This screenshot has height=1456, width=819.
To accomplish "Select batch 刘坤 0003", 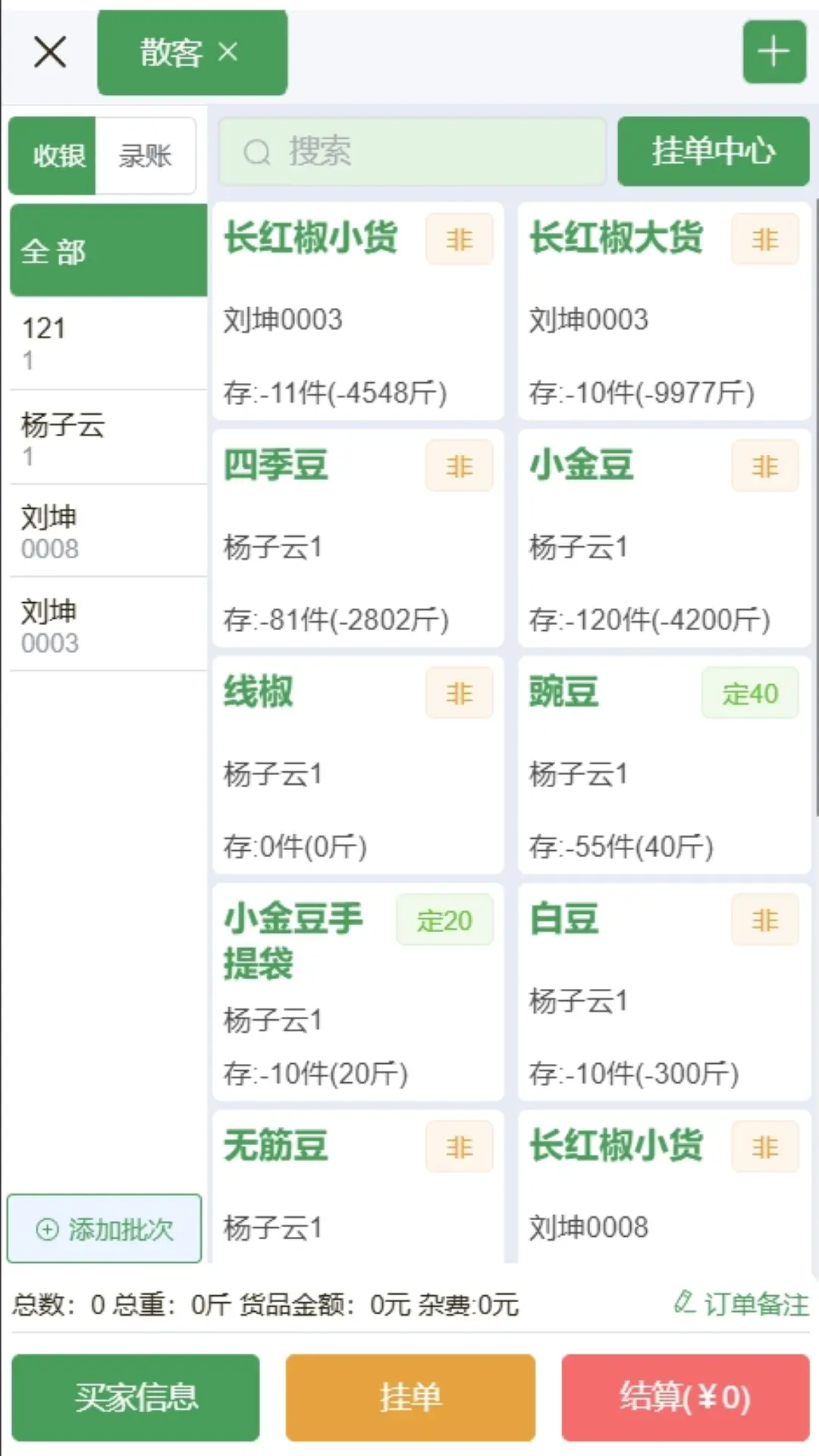I will (108, 626).
